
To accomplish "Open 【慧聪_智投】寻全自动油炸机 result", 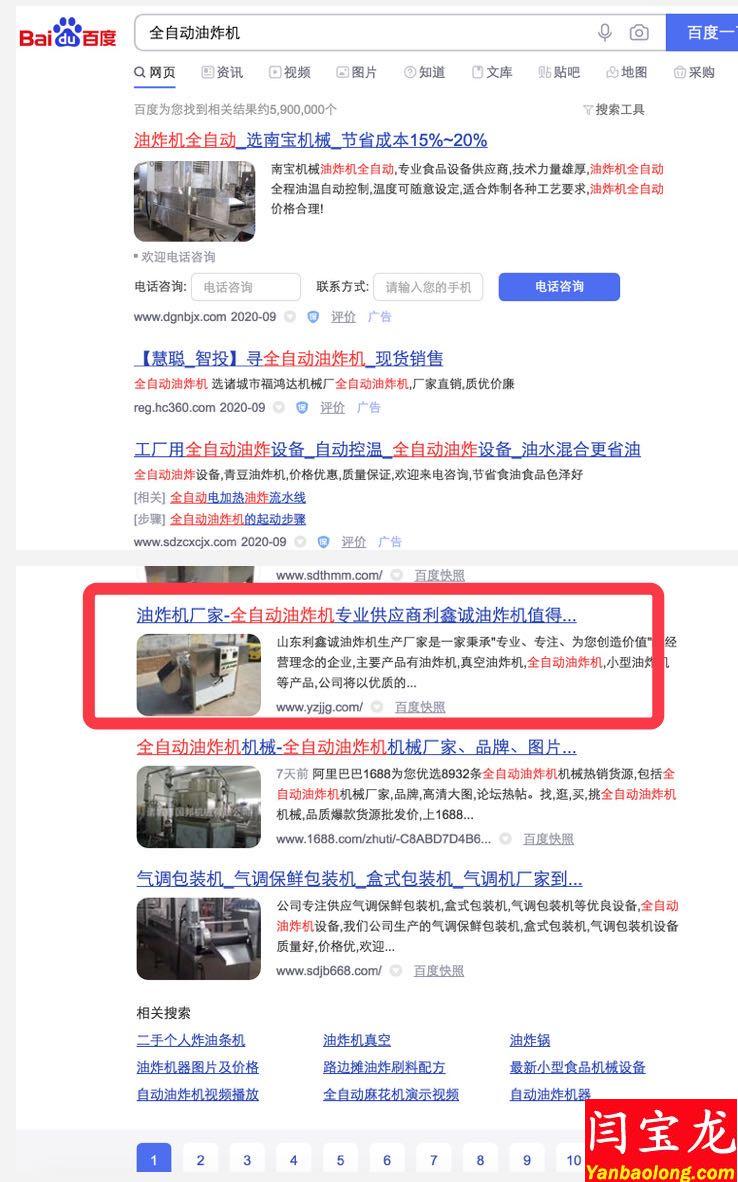I will 288,358.
